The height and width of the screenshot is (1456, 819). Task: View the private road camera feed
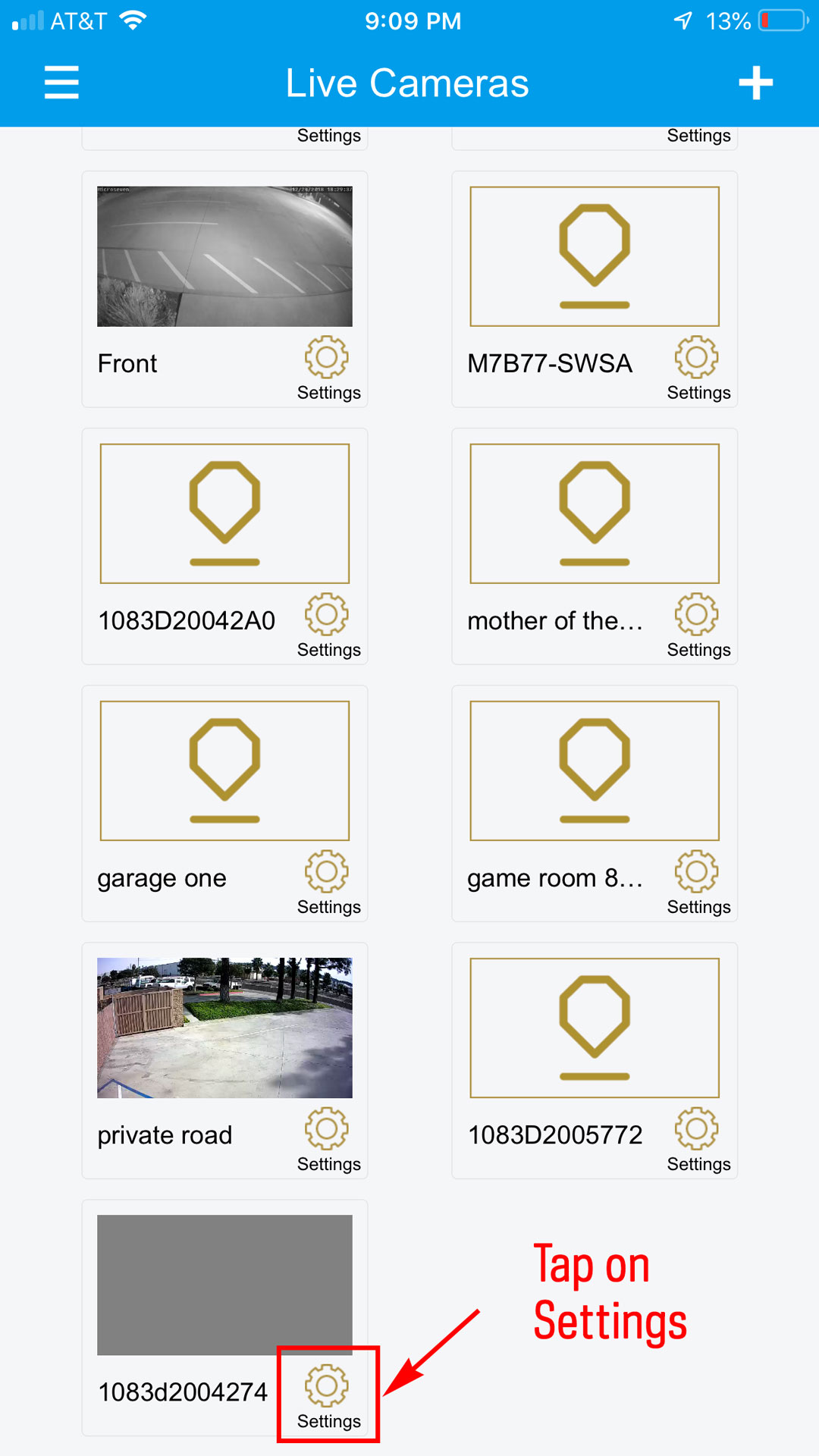(224, 1028)
